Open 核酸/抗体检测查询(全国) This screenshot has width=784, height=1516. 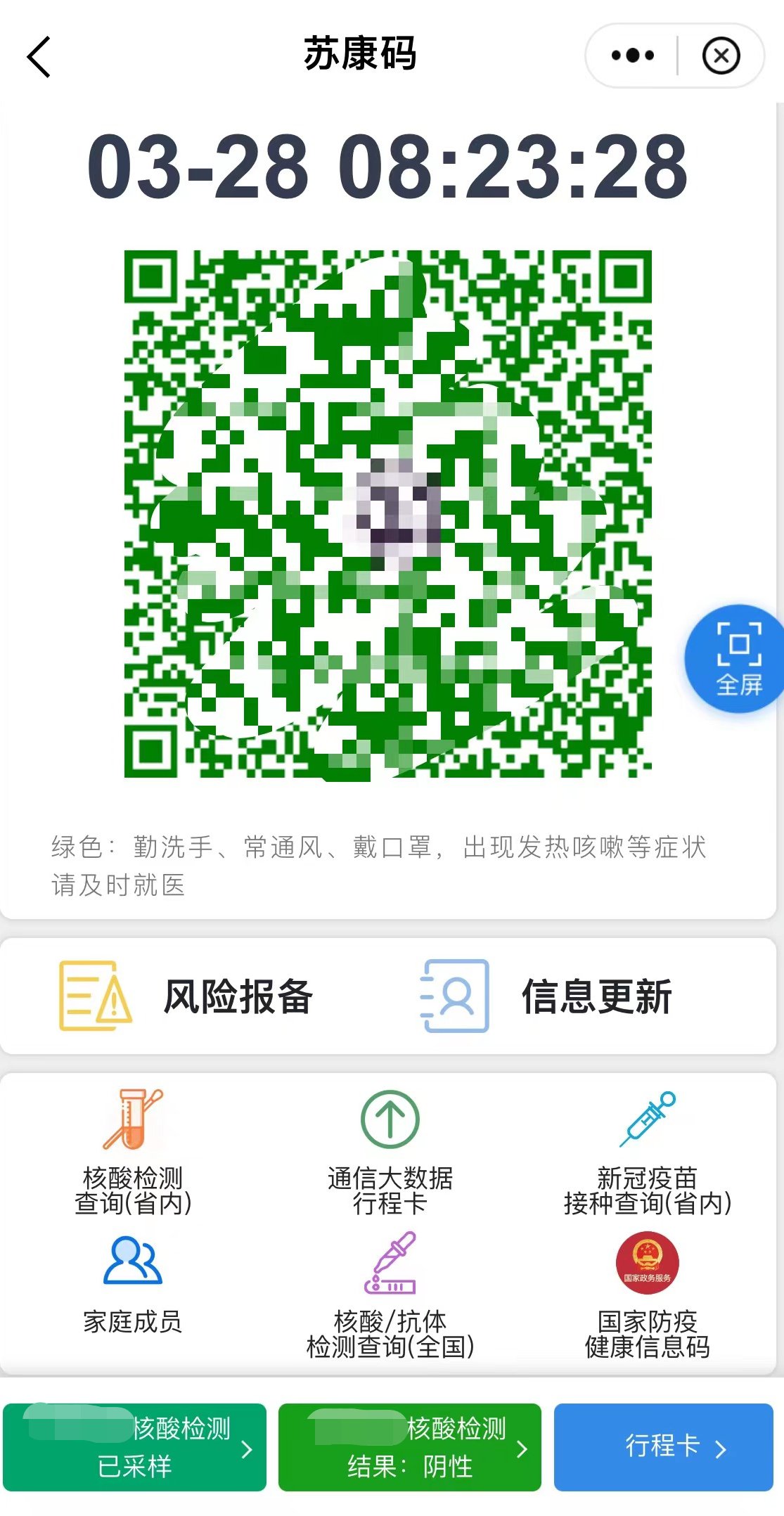[390, 1295]
